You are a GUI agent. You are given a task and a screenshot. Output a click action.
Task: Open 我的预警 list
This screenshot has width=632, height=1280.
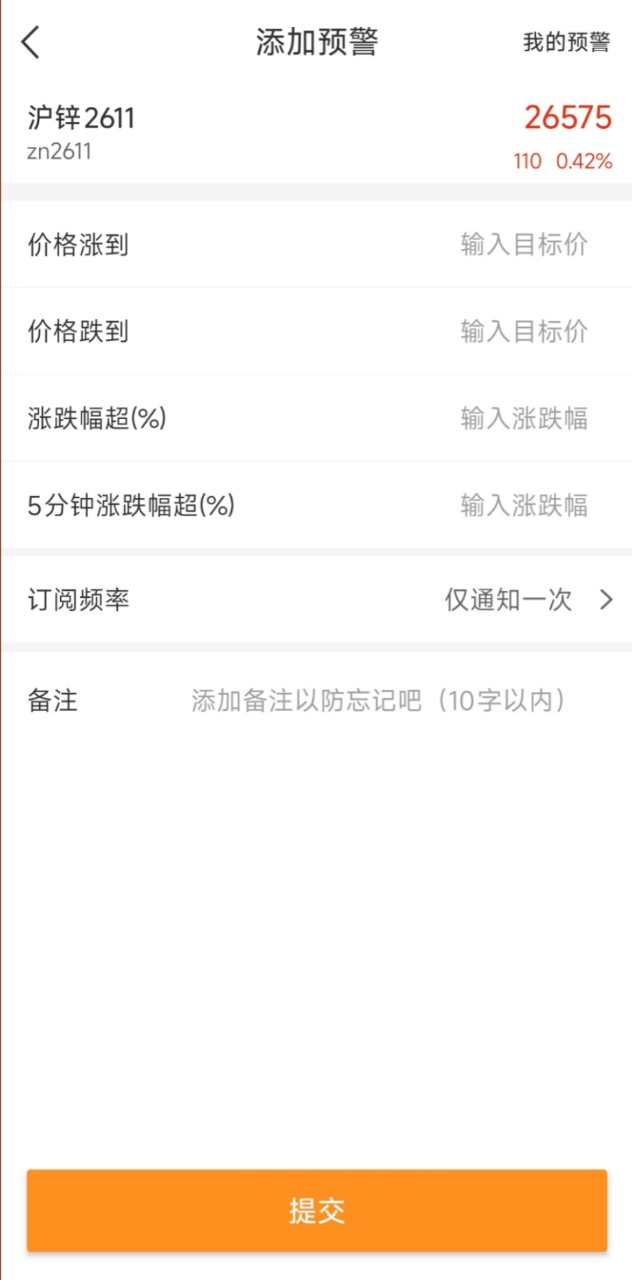point(566,43)
